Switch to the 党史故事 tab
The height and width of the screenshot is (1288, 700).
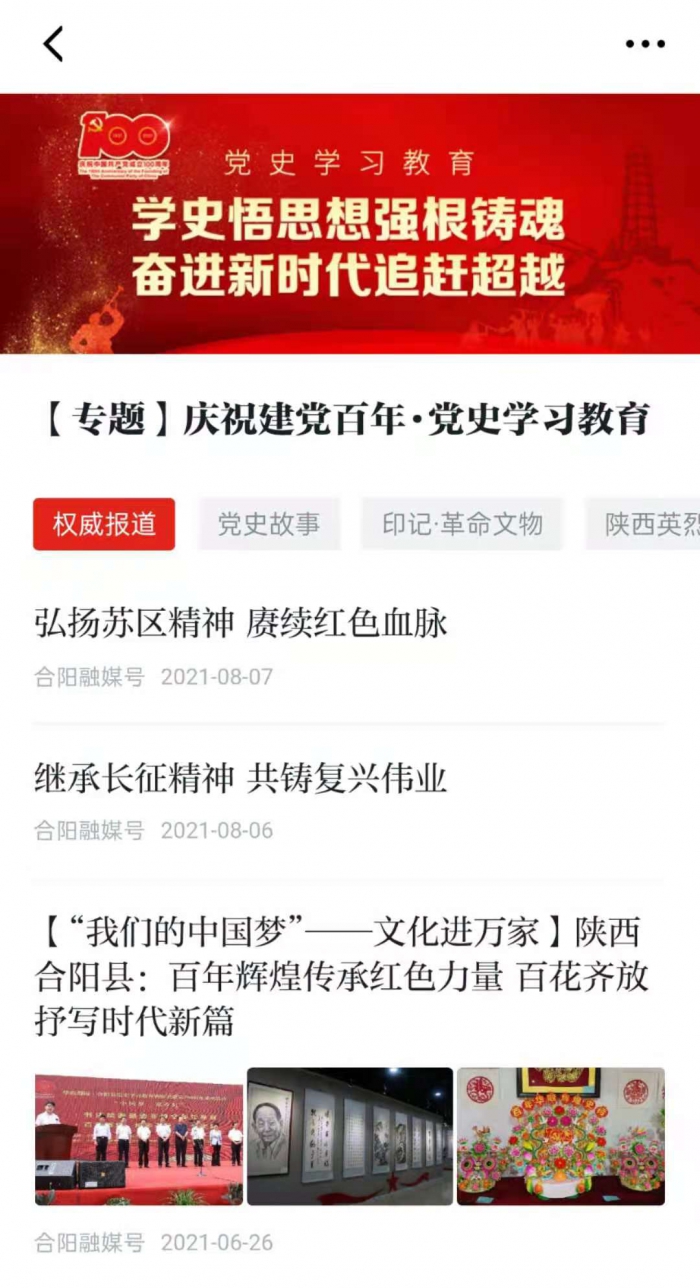pos(269,524)
